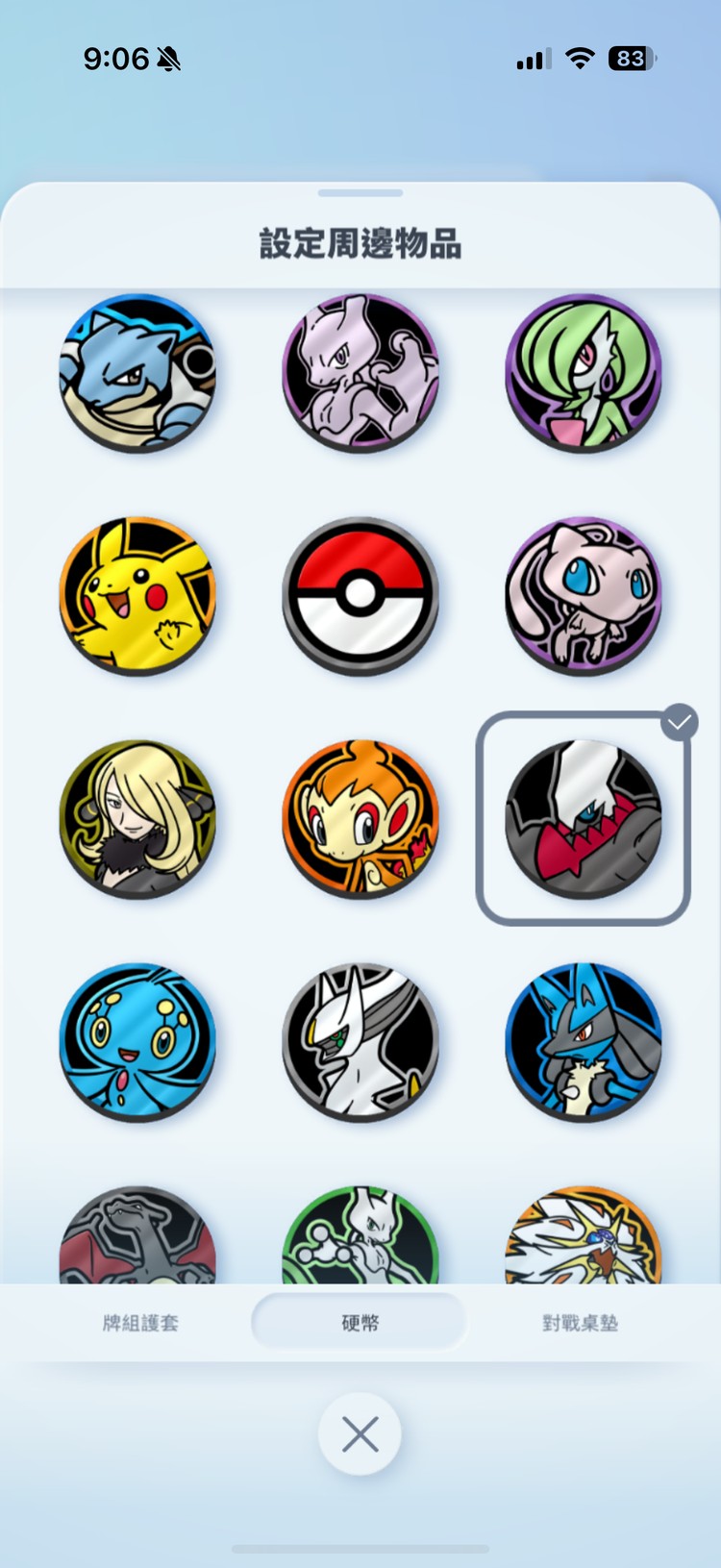Select the Solgaleo coin
This screenshot has height=1568, width=721.
[584, 1240]
